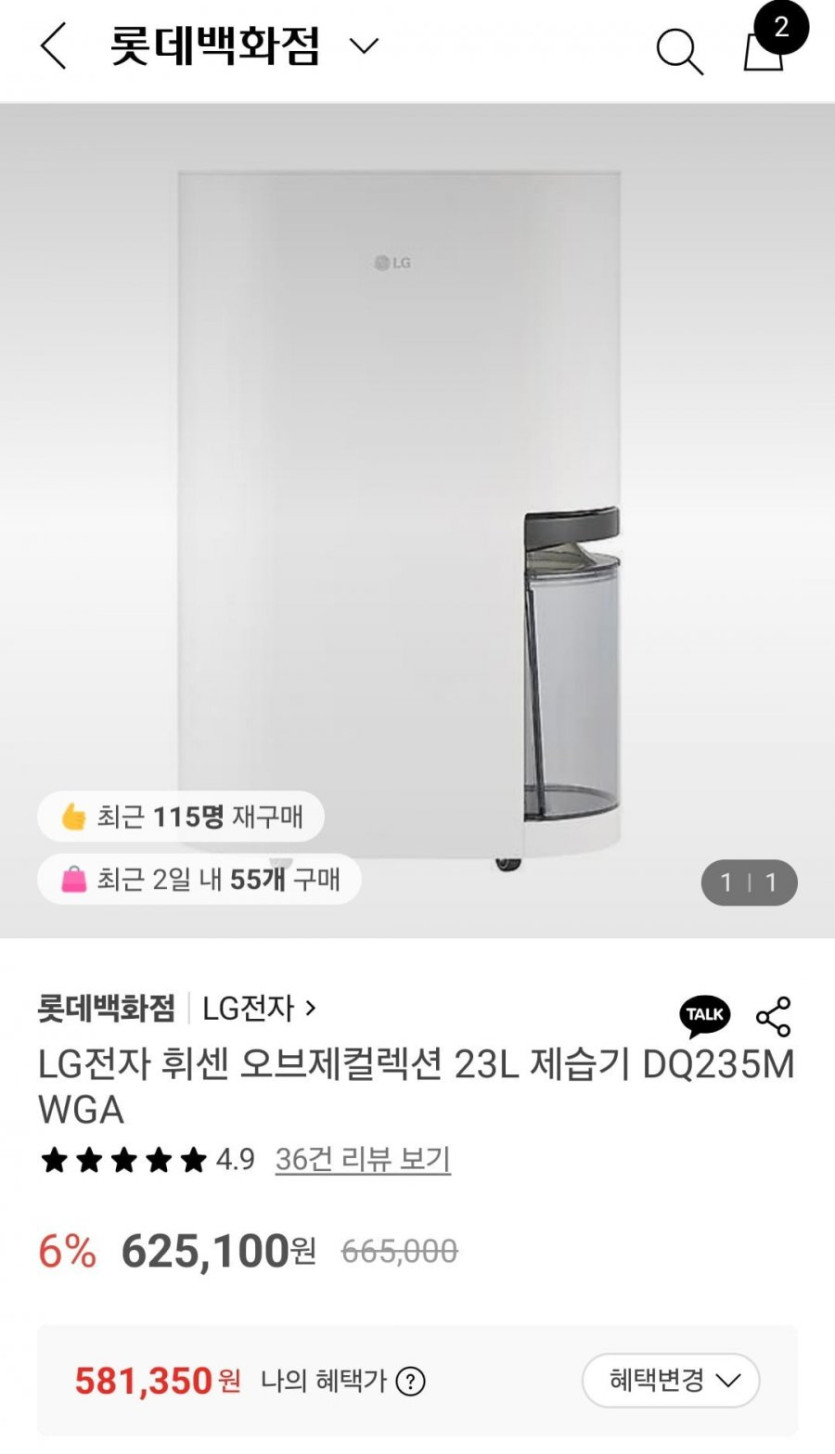View the 36건 리뷰 보기 link
Image resolution: width=835 pixels, height=1454 pixels.
coord(363,1160)
